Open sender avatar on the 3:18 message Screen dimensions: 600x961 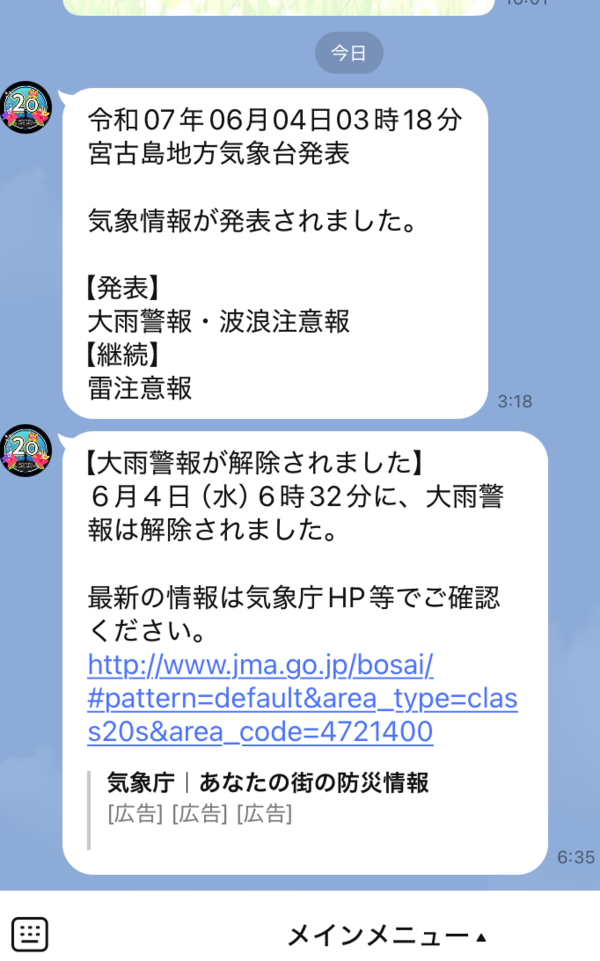pyautogui.click(x=26, y=107)
